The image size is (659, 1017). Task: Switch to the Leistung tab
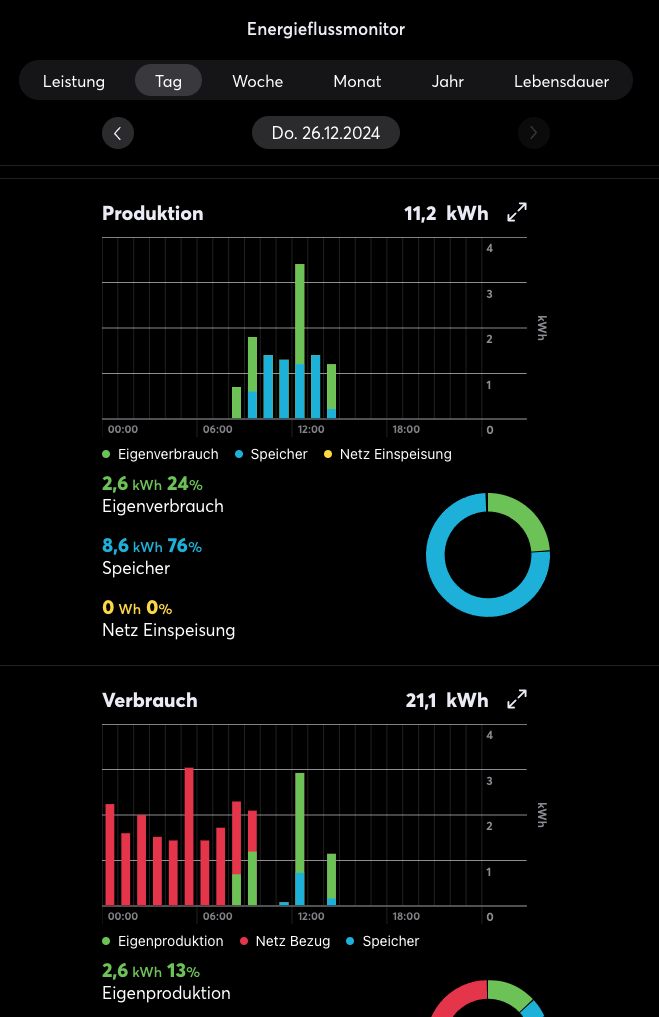coord(74,81)
